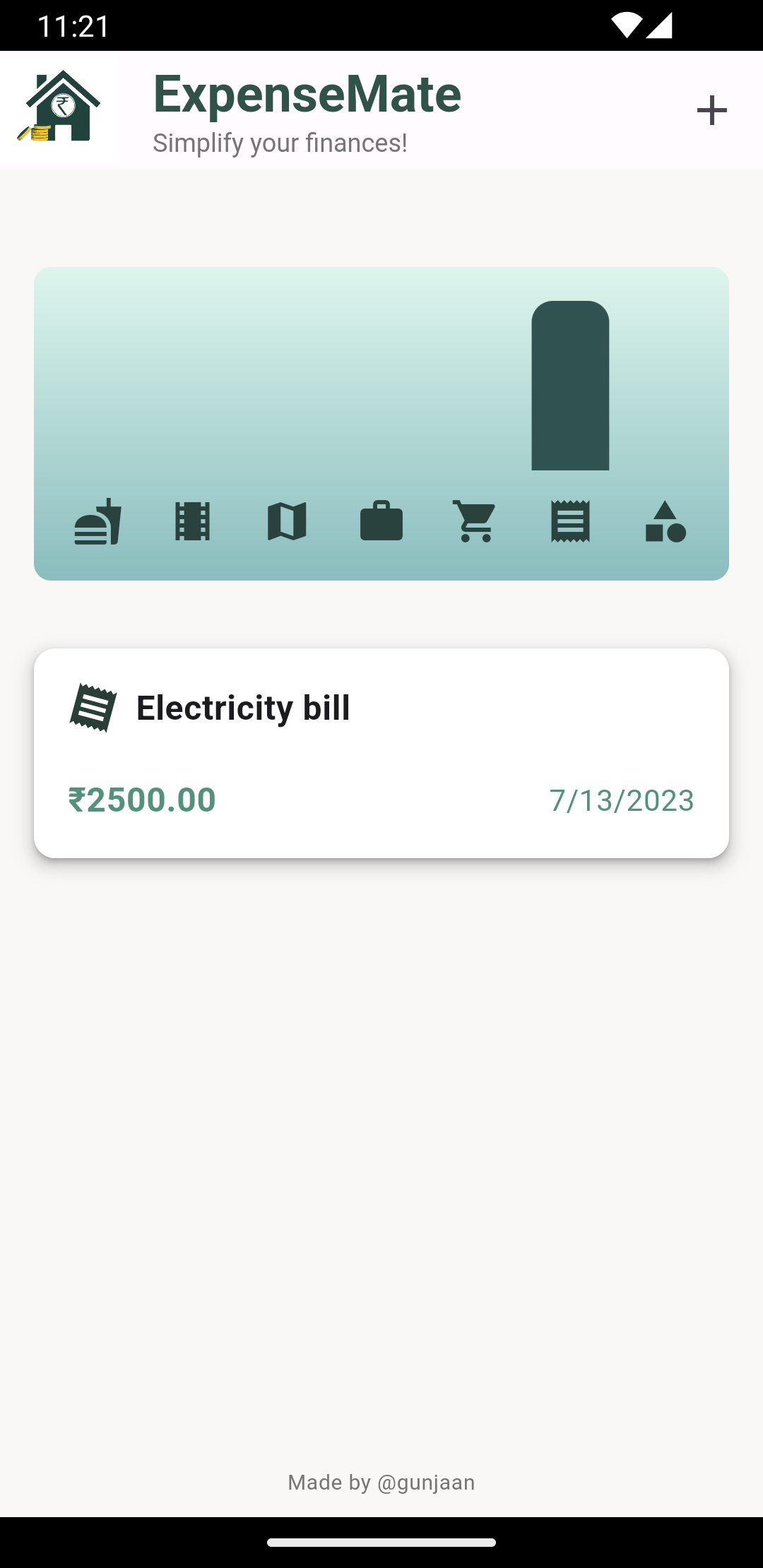The width and height of the screenshot is (763, 1568).
Task: Click the bills receipt category icon
Action: coord(569,523)
